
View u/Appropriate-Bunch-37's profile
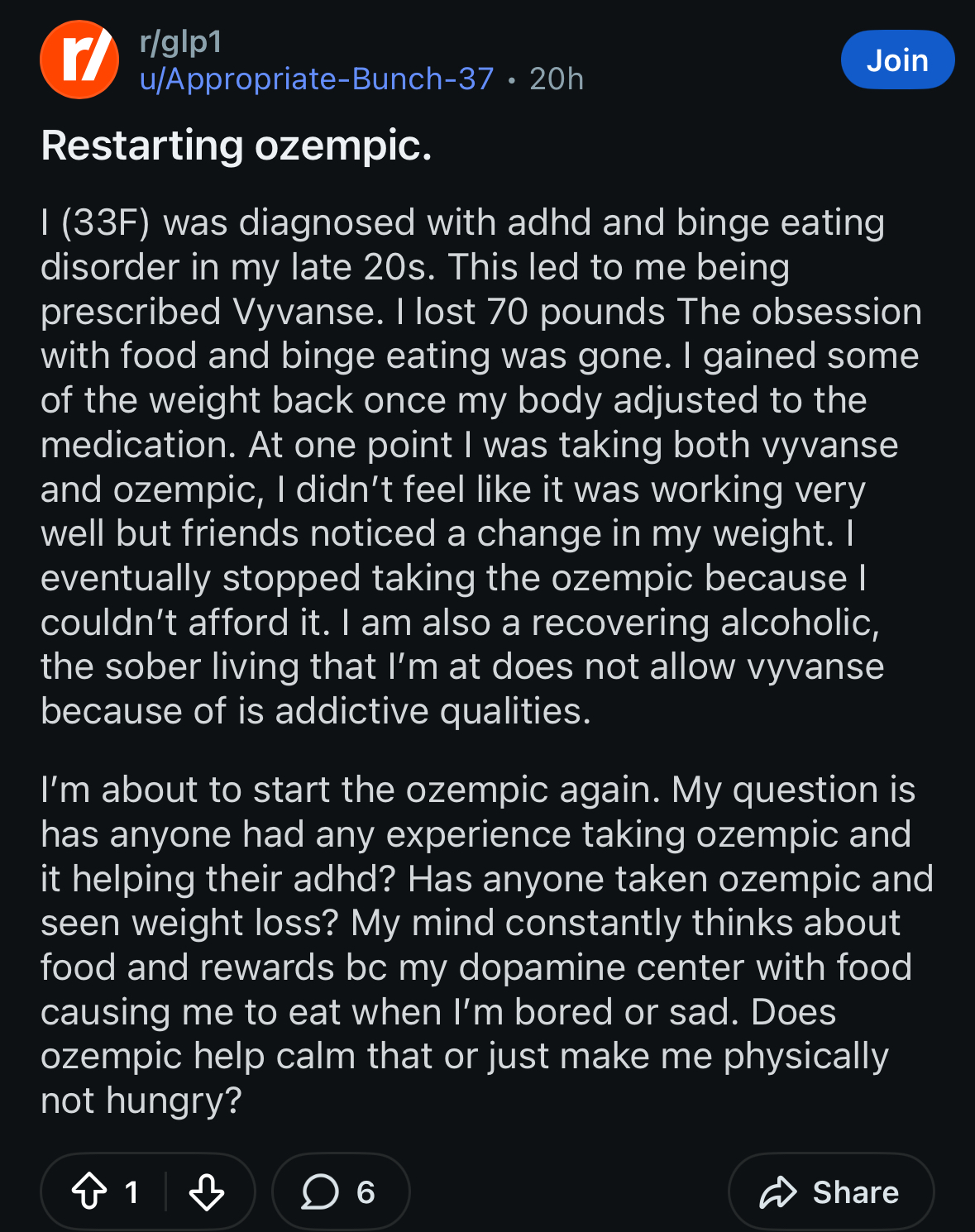[317, 79]
